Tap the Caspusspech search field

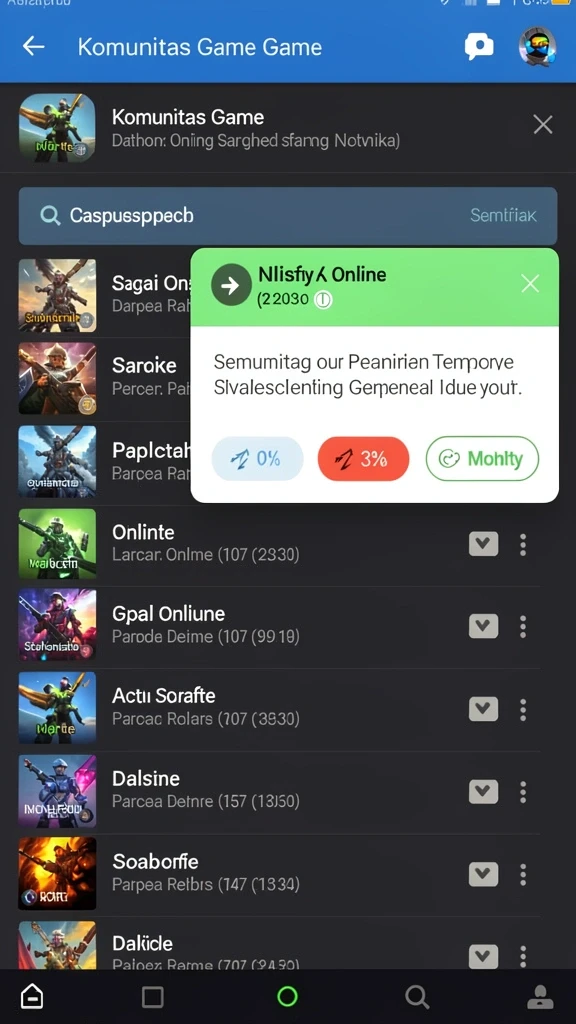click(288, 216)
